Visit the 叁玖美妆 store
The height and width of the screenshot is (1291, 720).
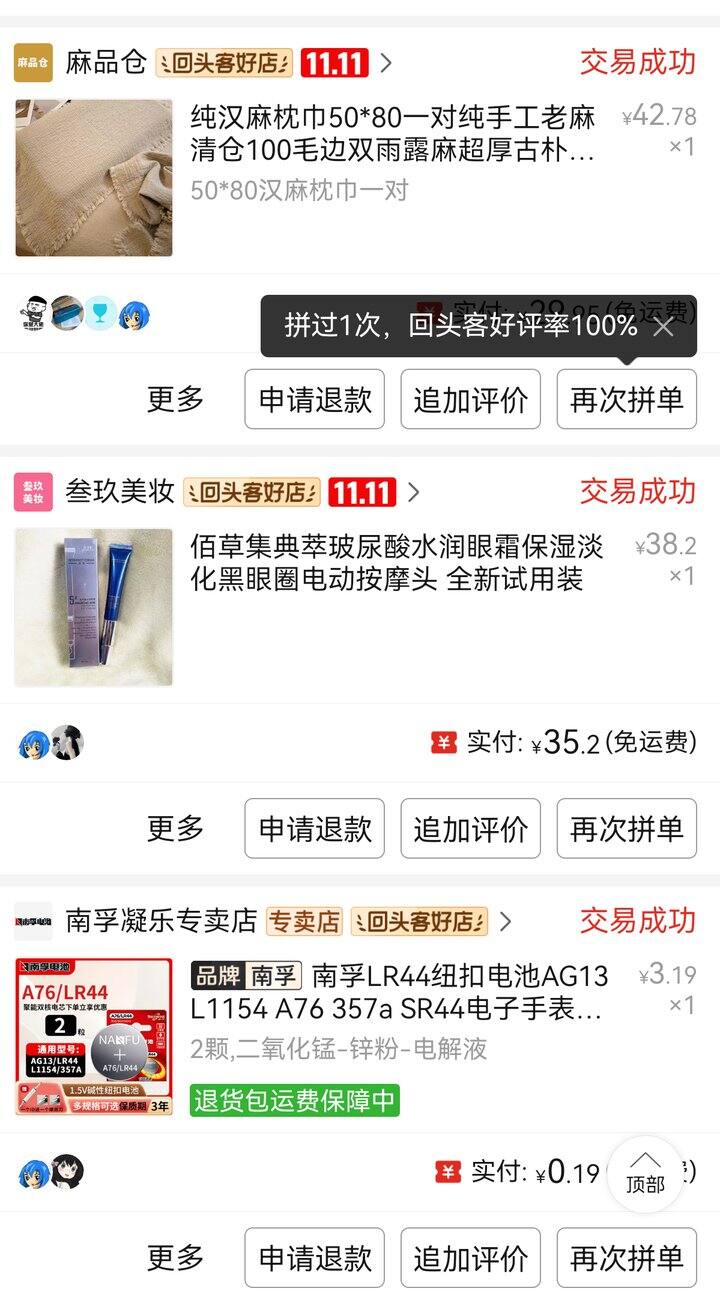coord(120,492)
